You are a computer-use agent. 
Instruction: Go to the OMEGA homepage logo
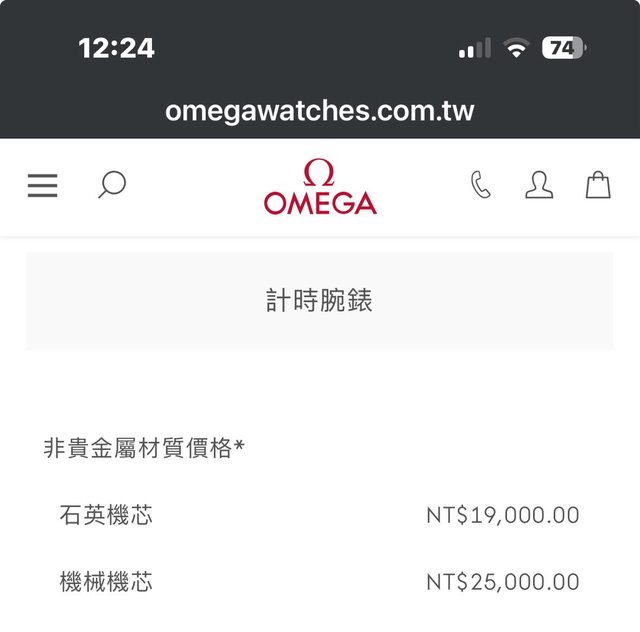click(x=320, y=187)
